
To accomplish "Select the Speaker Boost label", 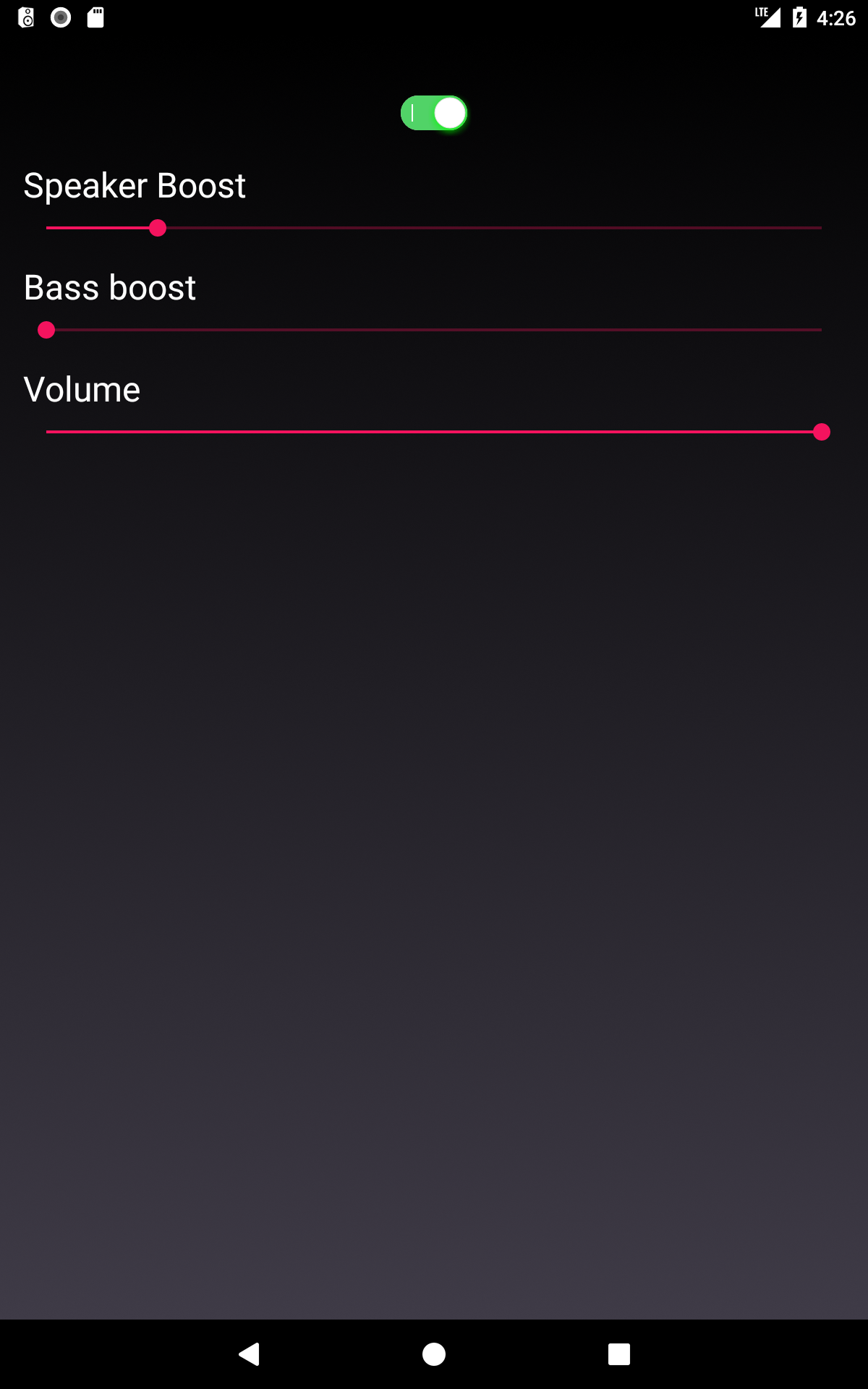I will click(x=135, y=185).
